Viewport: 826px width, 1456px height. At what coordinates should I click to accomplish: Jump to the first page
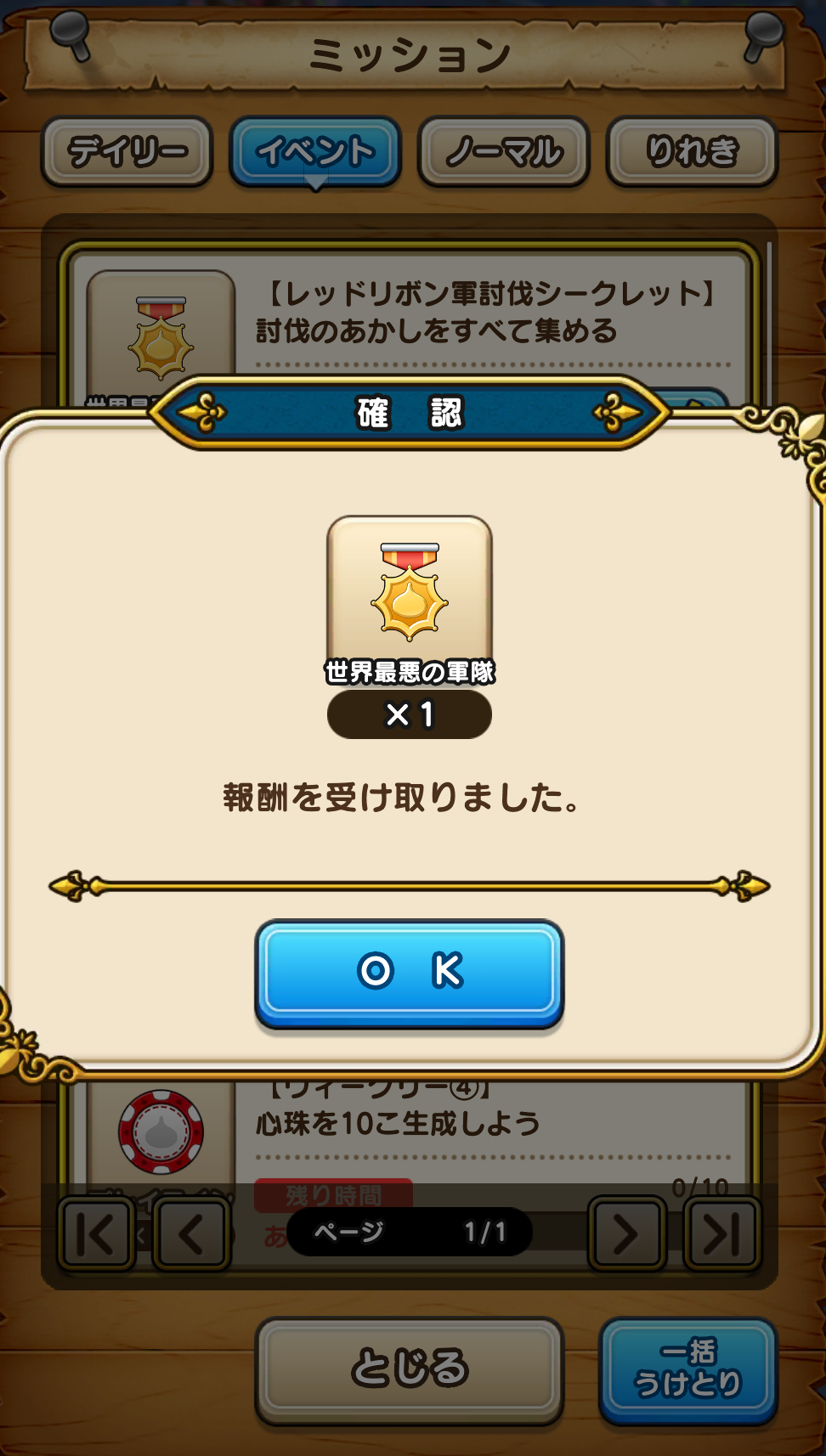click(96, 1233)
